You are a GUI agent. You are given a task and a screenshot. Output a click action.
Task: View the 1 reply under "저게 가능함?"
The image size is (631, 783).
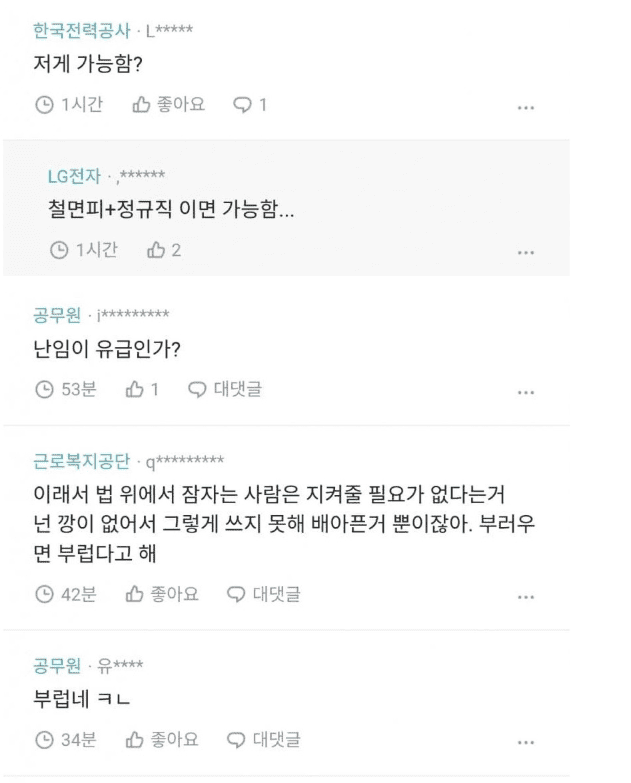pyautogui.click(x=250, y=105)
